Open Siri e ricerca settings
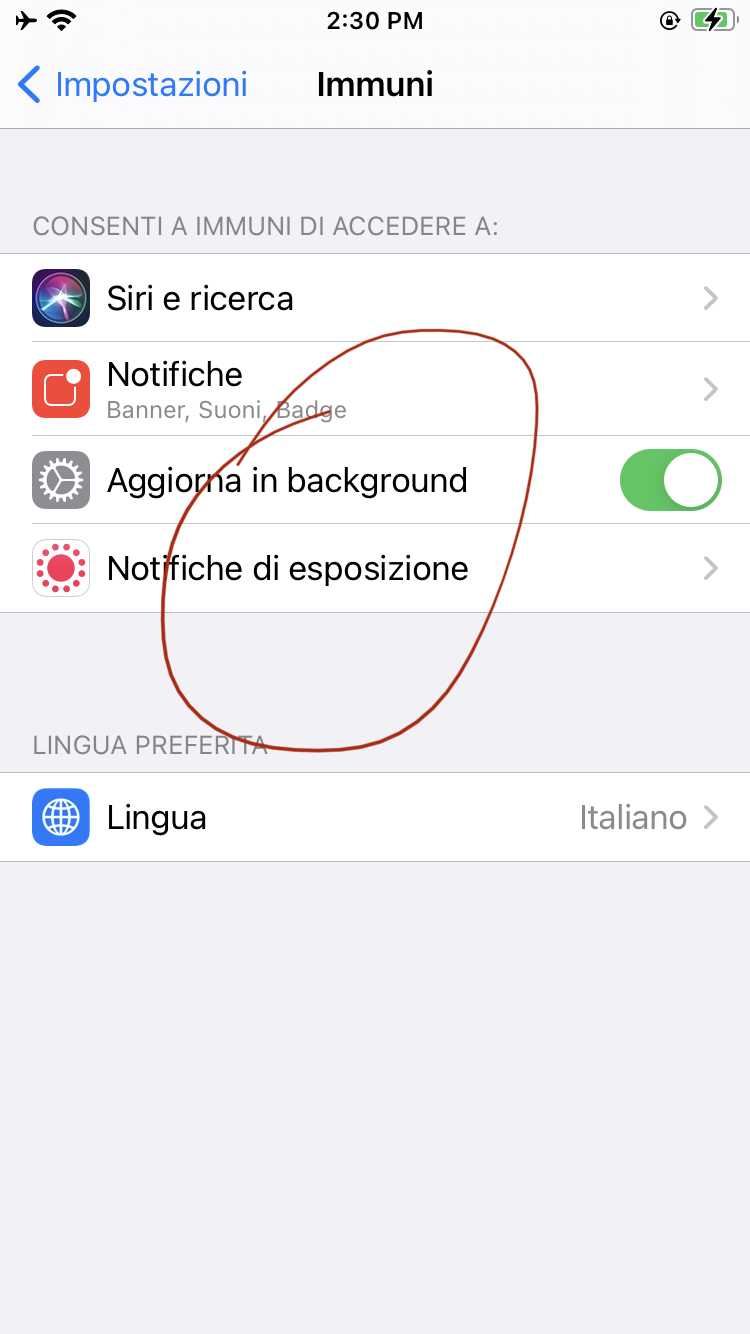Screen dimensions: 750x1334 click(375, 298)
